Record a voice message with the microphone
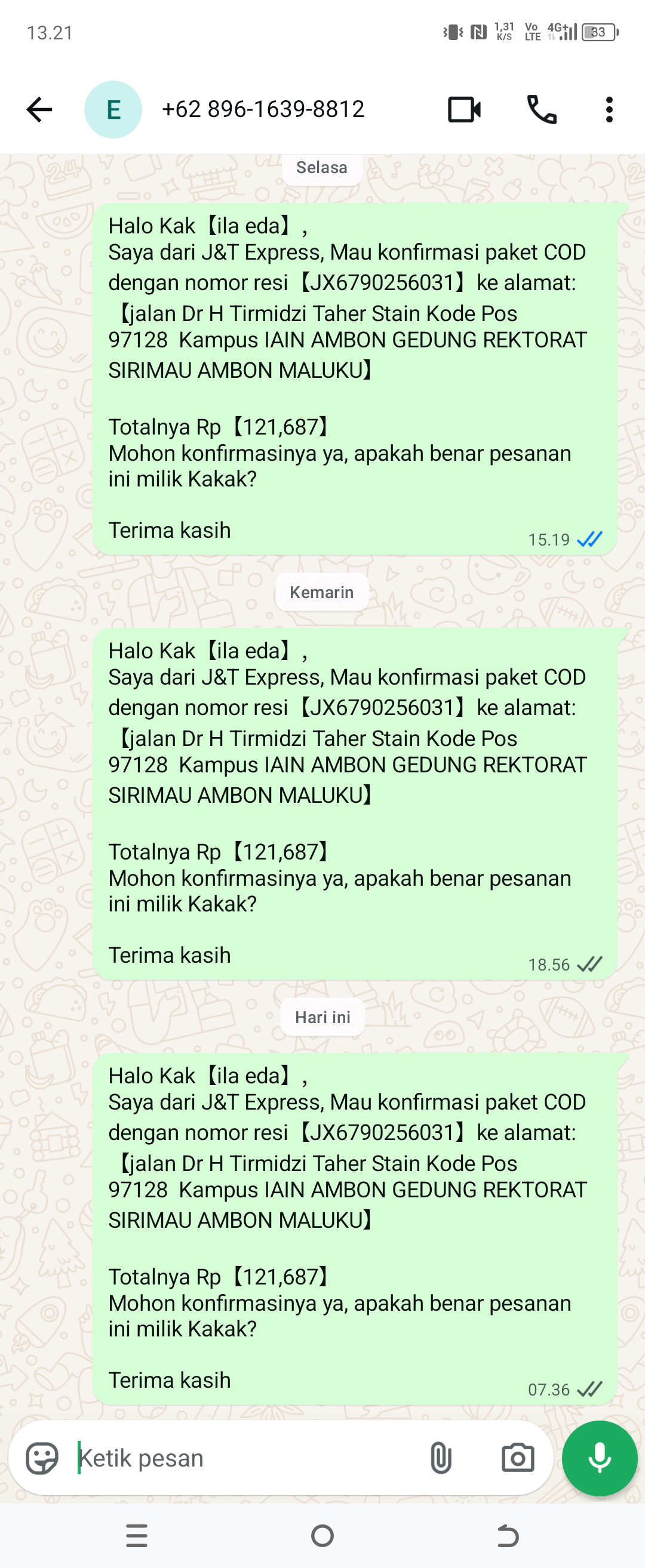The image size is (645, 1568). point(600,1458)
